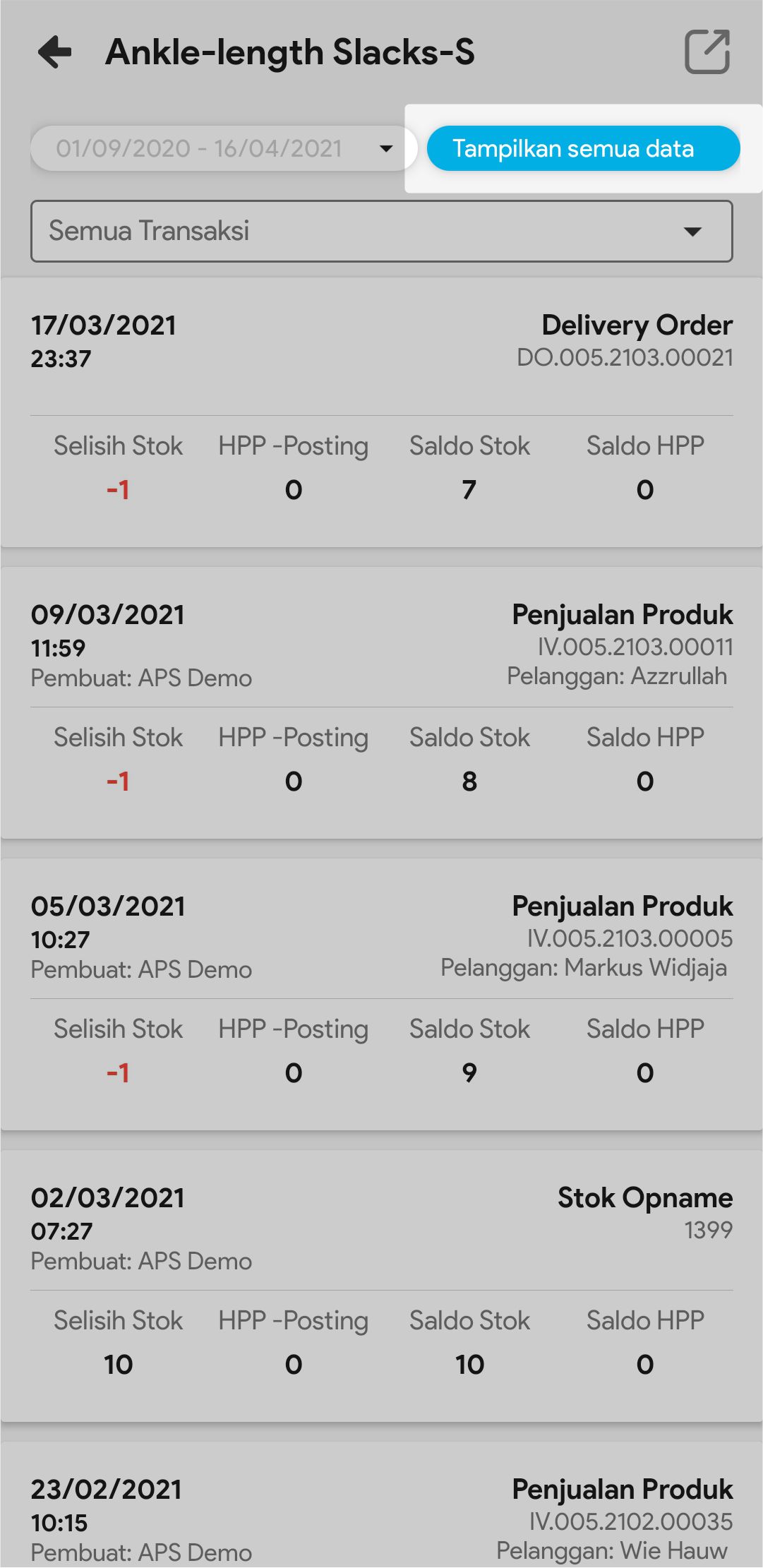Expand the Semua Transaksi filter
763x1568 pixels.
pos(381,232)
